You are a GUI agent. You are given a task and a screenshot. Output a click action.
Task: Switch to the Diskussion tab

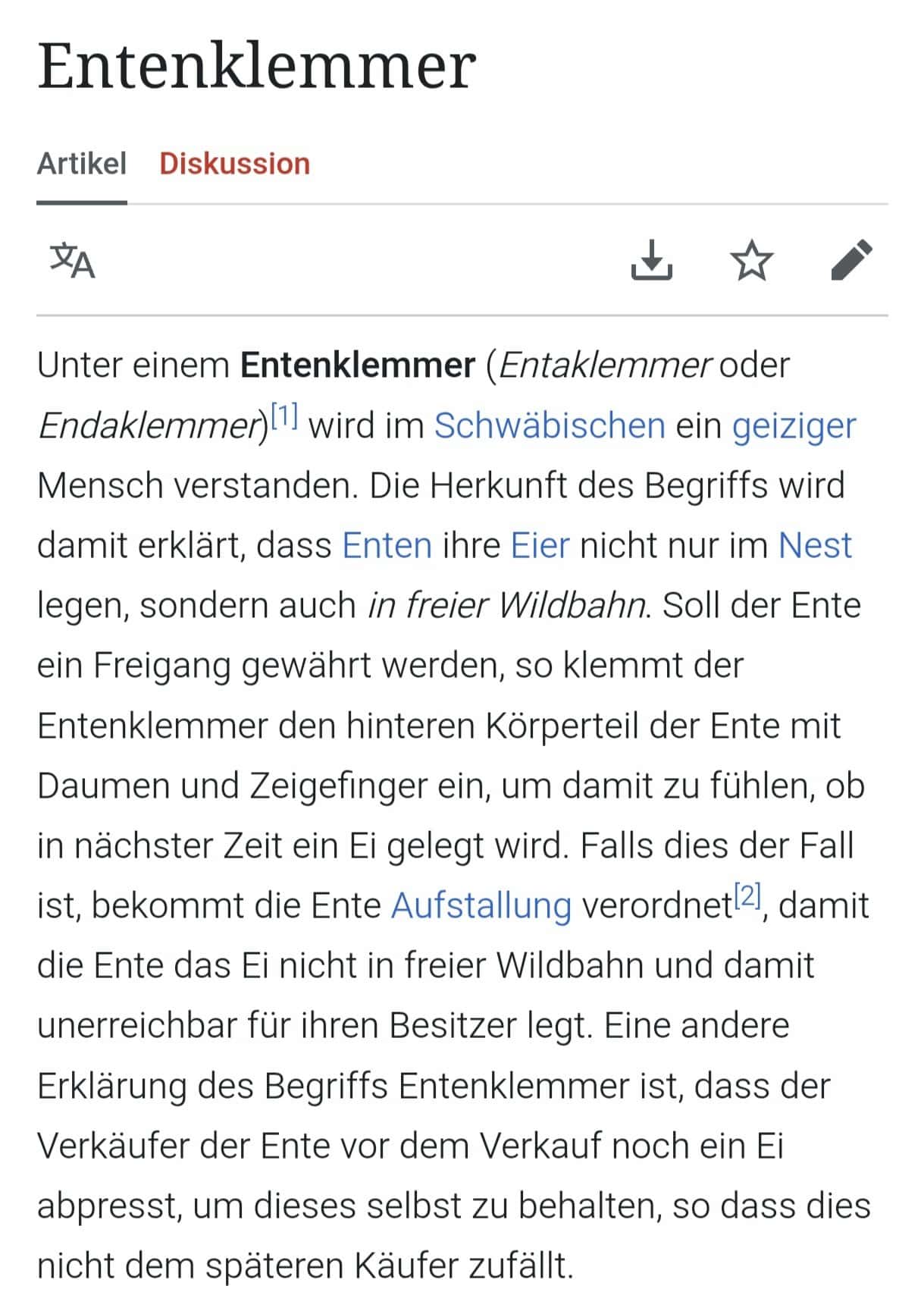pyautogui.click(x=234, y=164)
